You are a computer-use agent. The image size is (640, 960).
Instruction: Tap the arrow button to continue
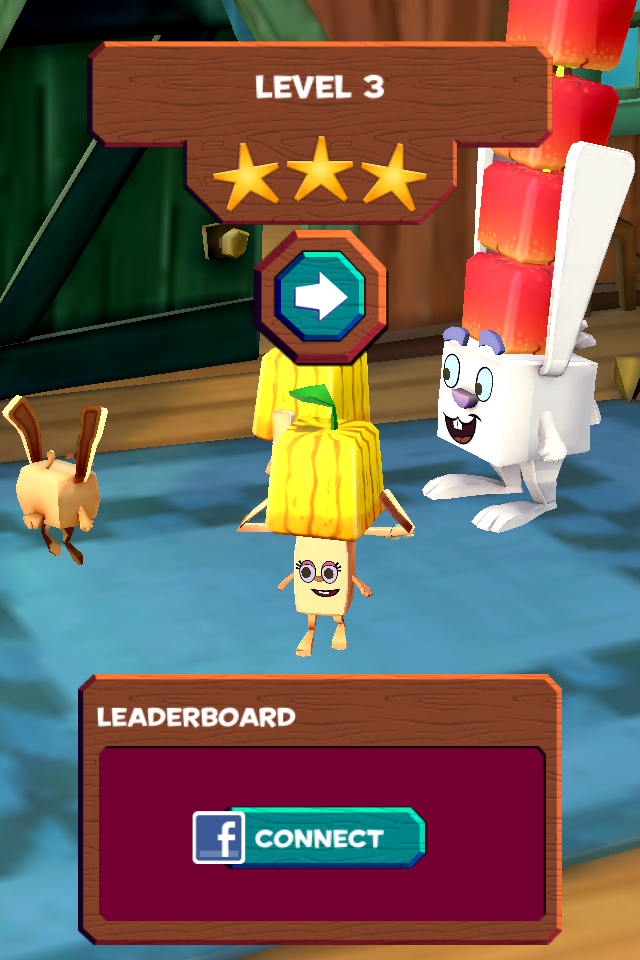tap(320, 297)
